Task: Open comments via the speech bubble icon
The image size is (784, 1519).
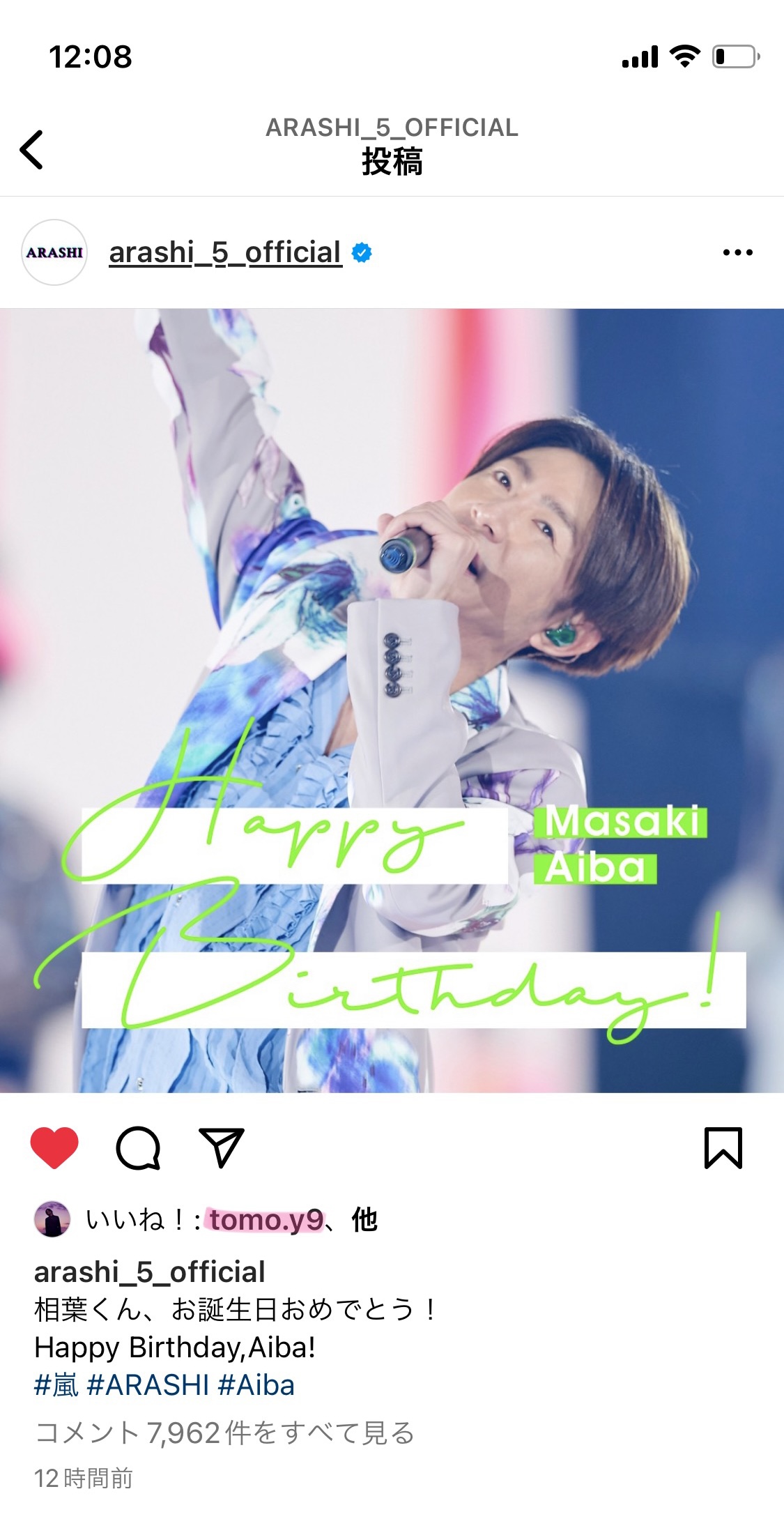Action: click(138, 1147)
